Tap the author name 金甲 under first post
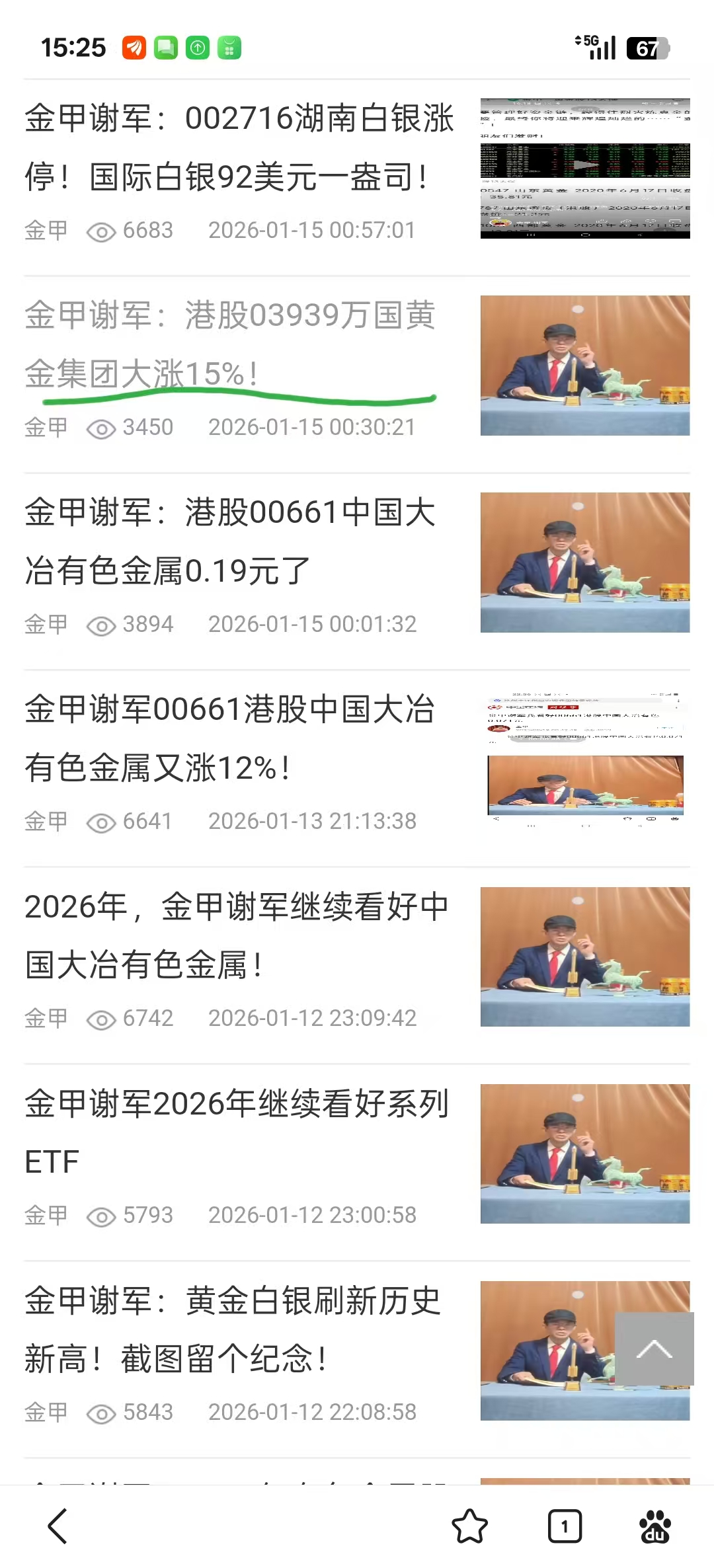714x1568 pixels. tap(46, 231)
